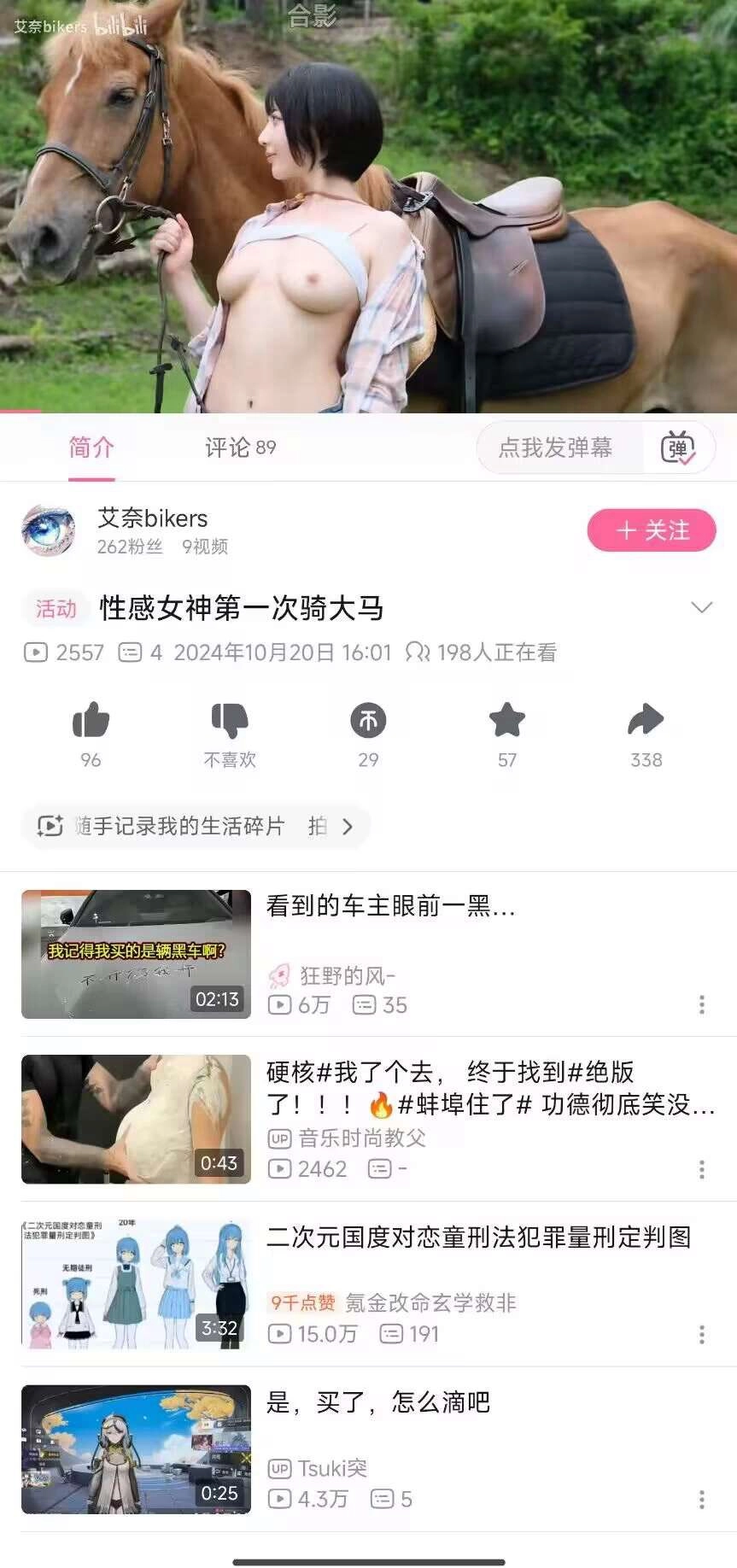737x1568 pixels.
Task: Open the overflow menu for 狂野的风- video
Action: click(702, 1004)
